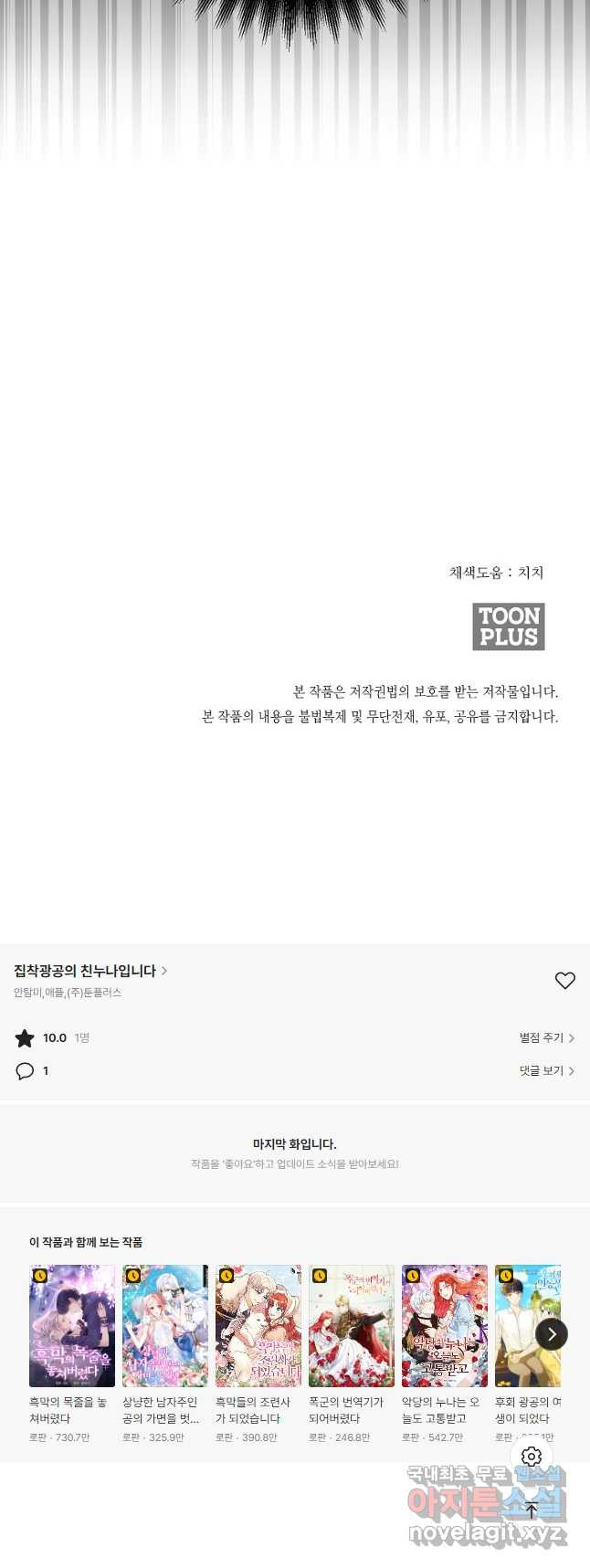Open 댓글 보기 to view comments

(546, 1071)
